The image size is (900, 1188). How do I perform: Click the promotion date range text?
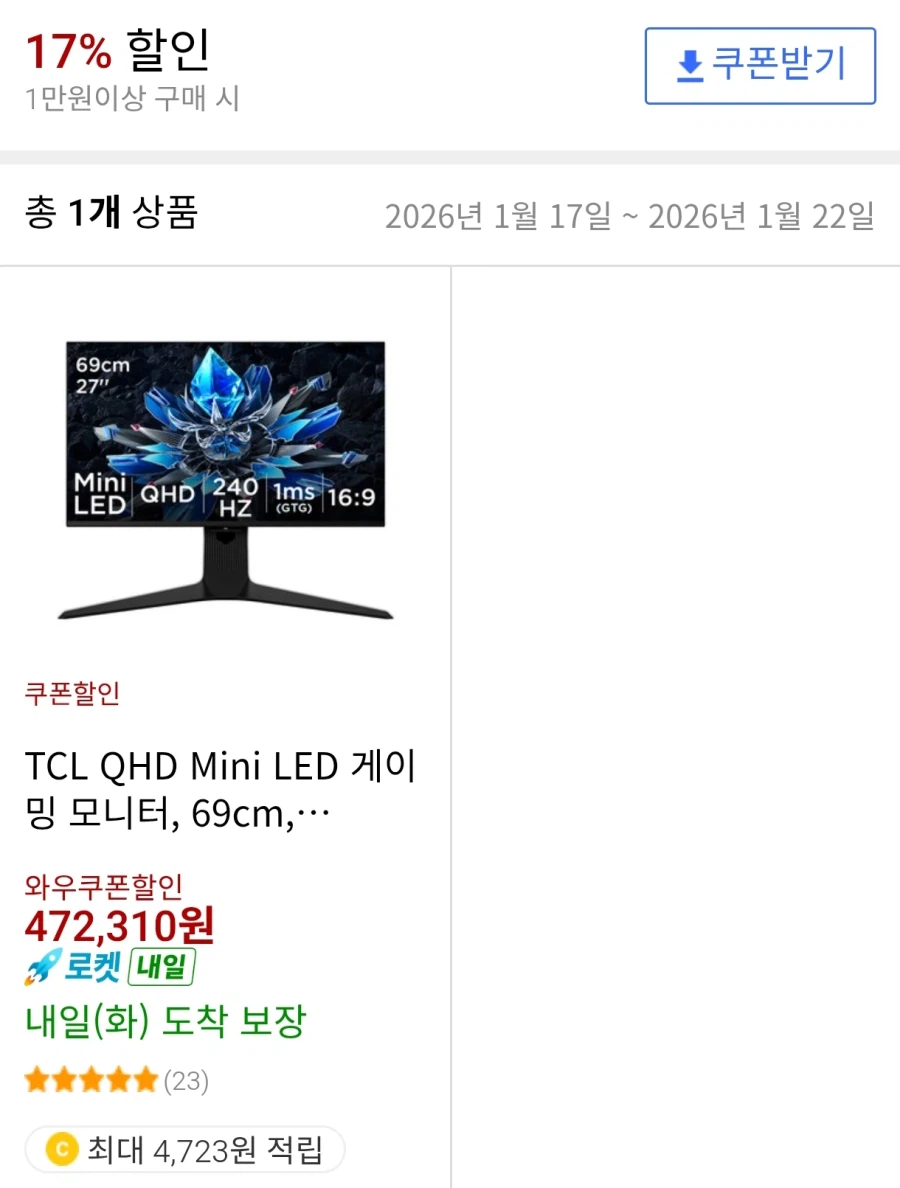[x=633, y=215]
